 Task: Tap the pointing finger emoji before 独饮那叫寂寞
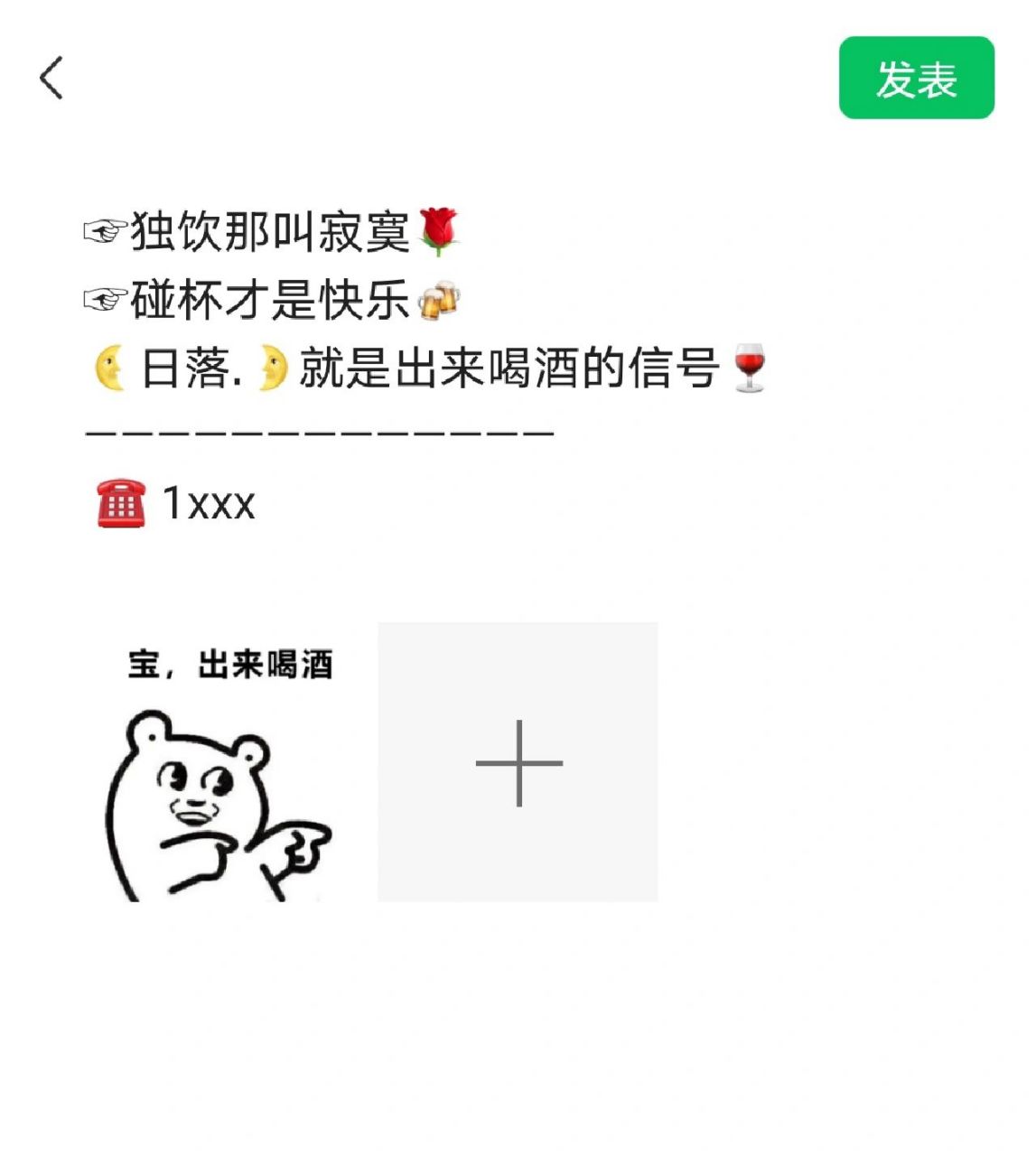[104, 230]
